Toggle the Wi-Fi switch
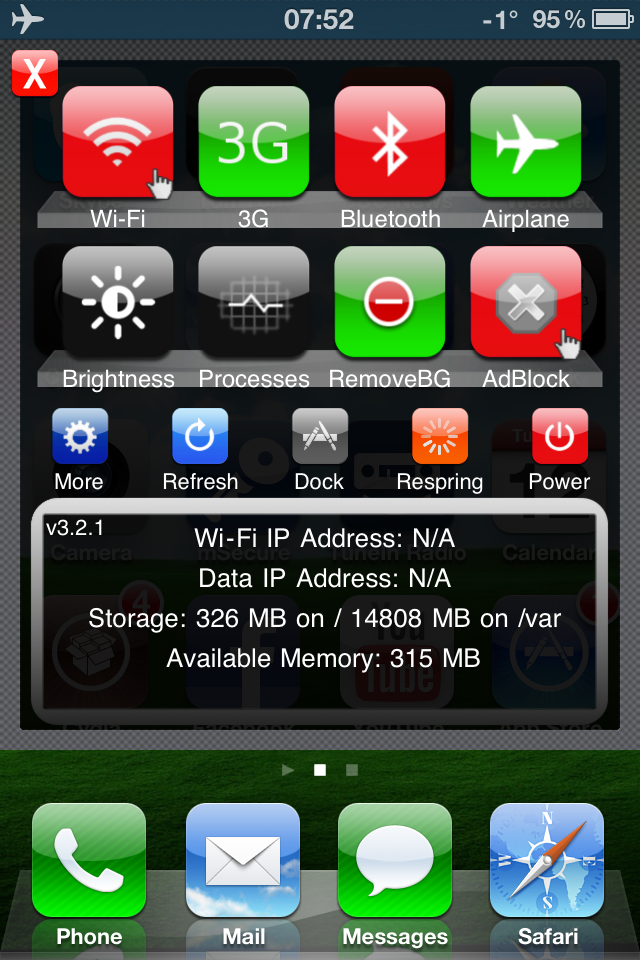Image resolution: width=640 pixels, height=960 pixels. [x=117, y=142]
